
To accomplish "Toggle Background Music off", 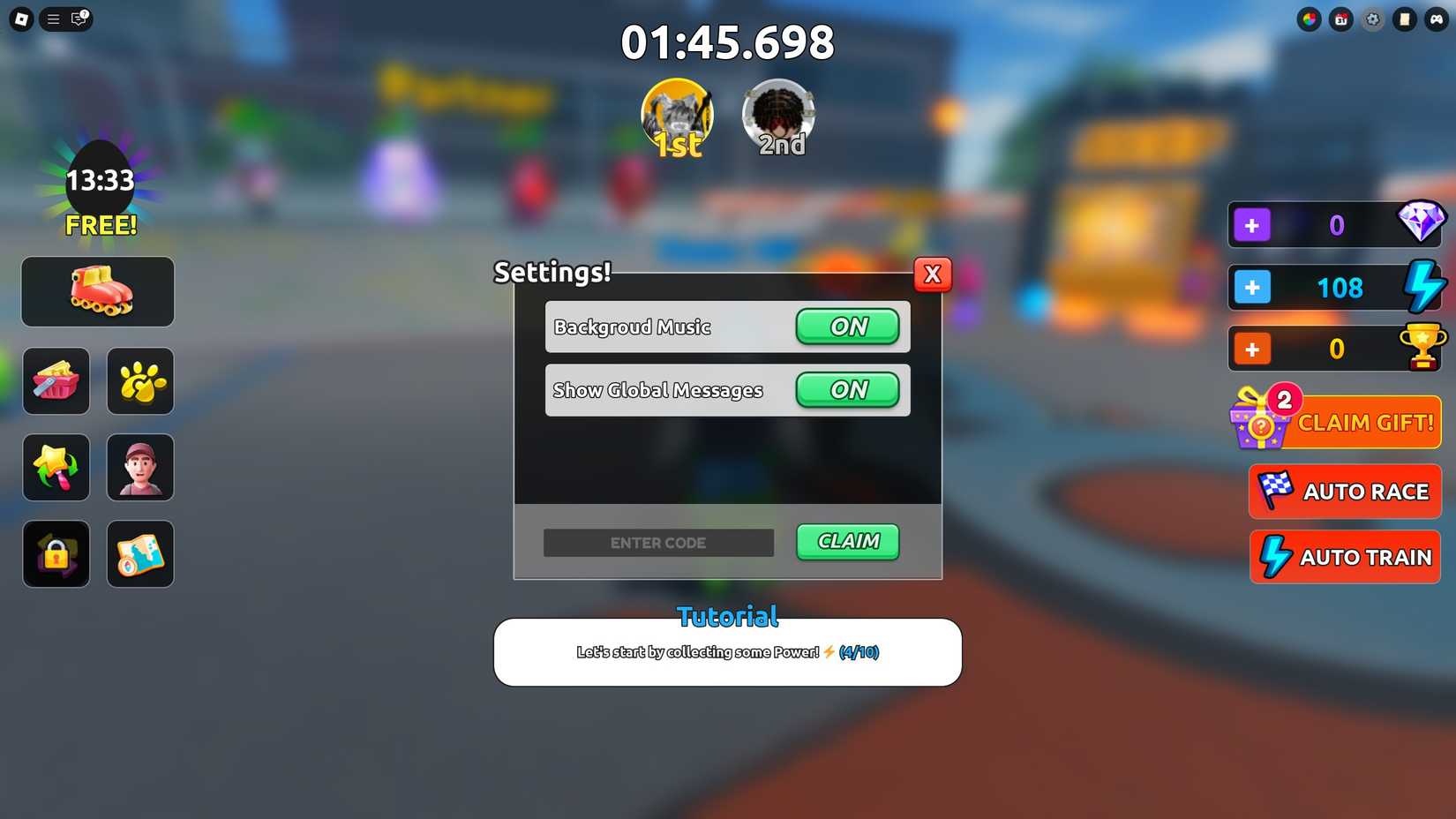I will [x=847, y=327].
